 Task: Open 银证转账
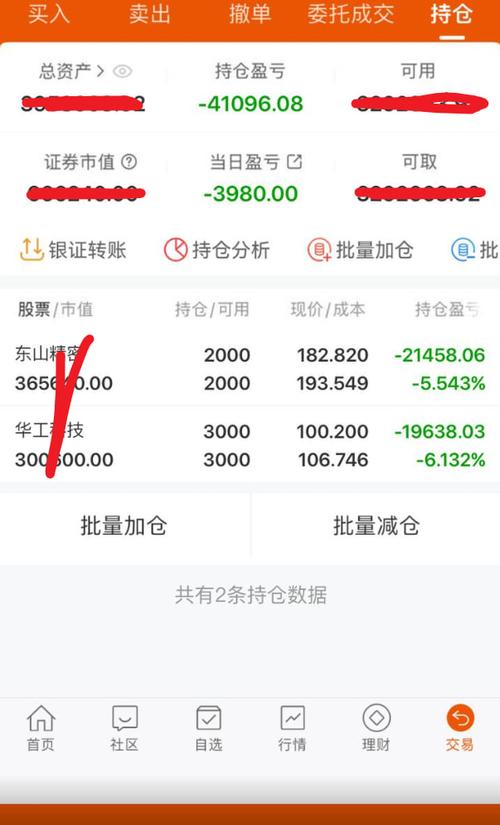click(74, 250)
